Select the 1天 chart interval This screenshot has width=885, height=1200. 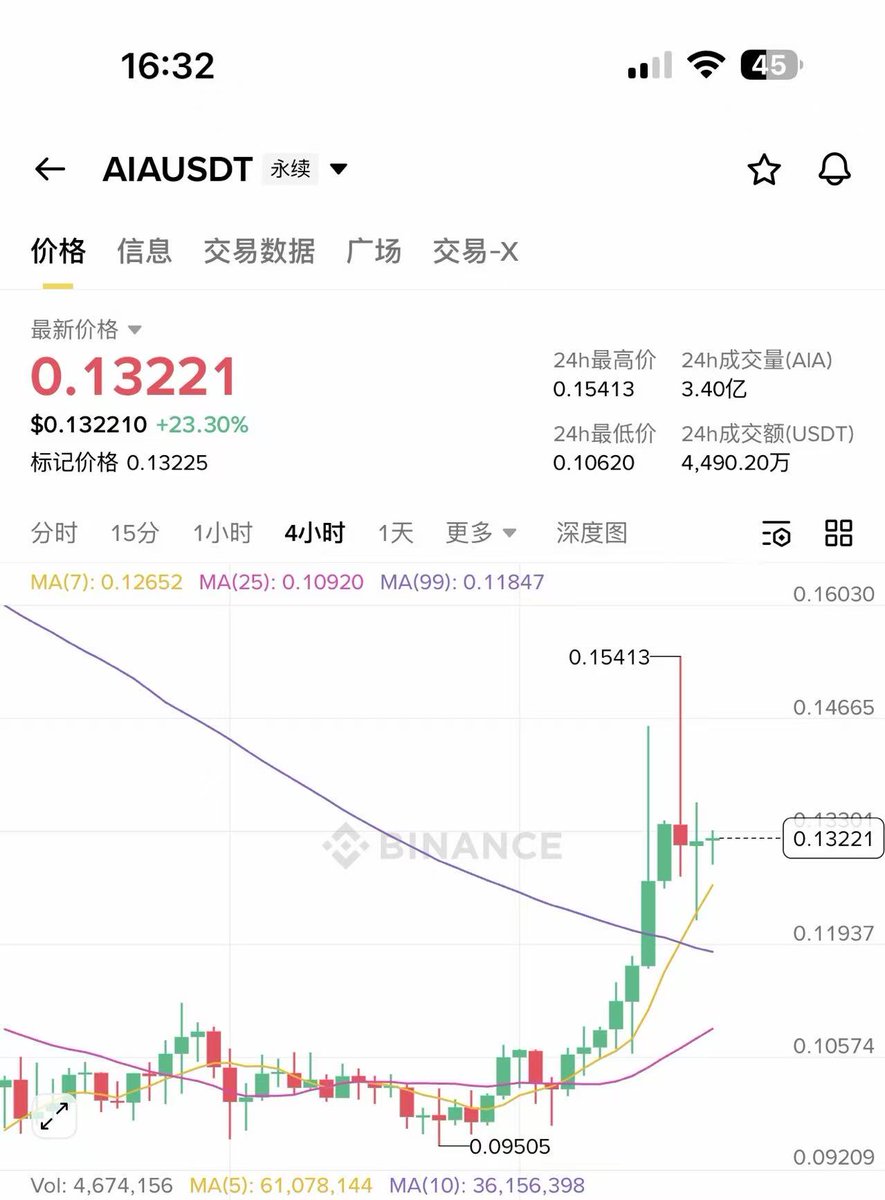coord(395,533)
